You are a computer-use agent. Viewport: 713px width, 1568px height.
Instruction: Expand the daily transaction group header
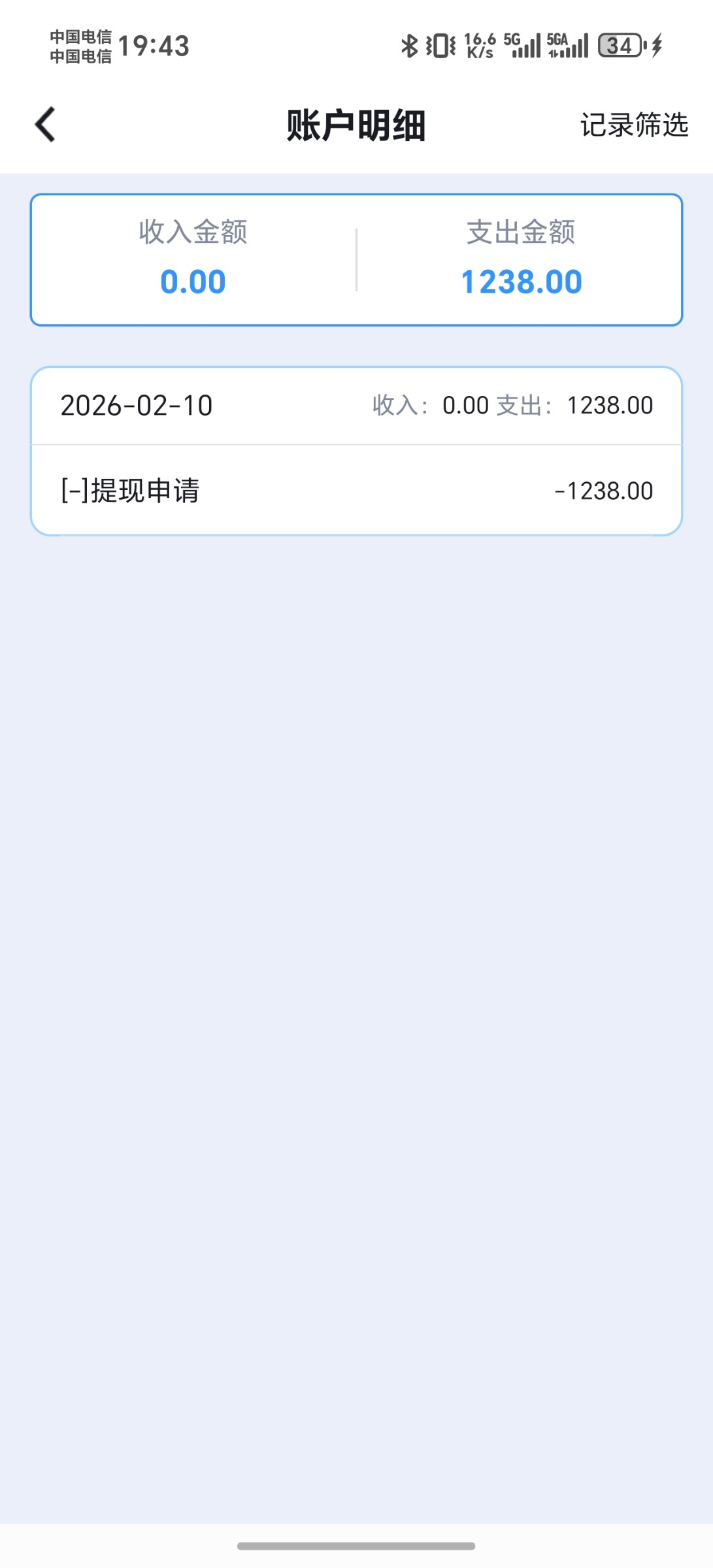click(356, 405)
